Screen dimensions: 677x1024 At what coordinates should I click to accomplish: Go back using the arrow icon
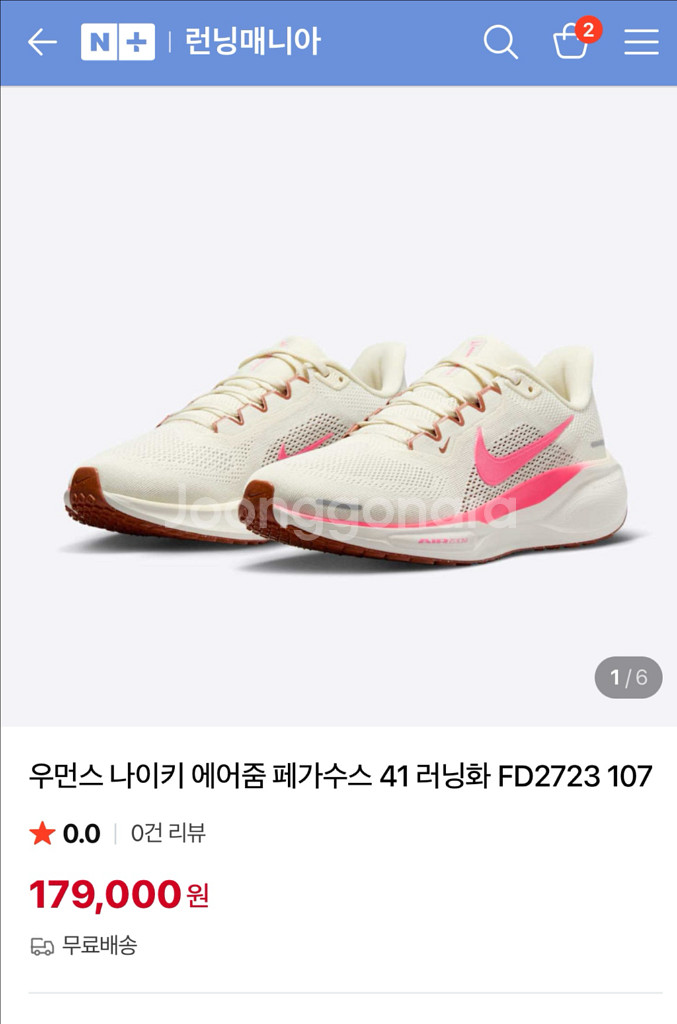42,42
